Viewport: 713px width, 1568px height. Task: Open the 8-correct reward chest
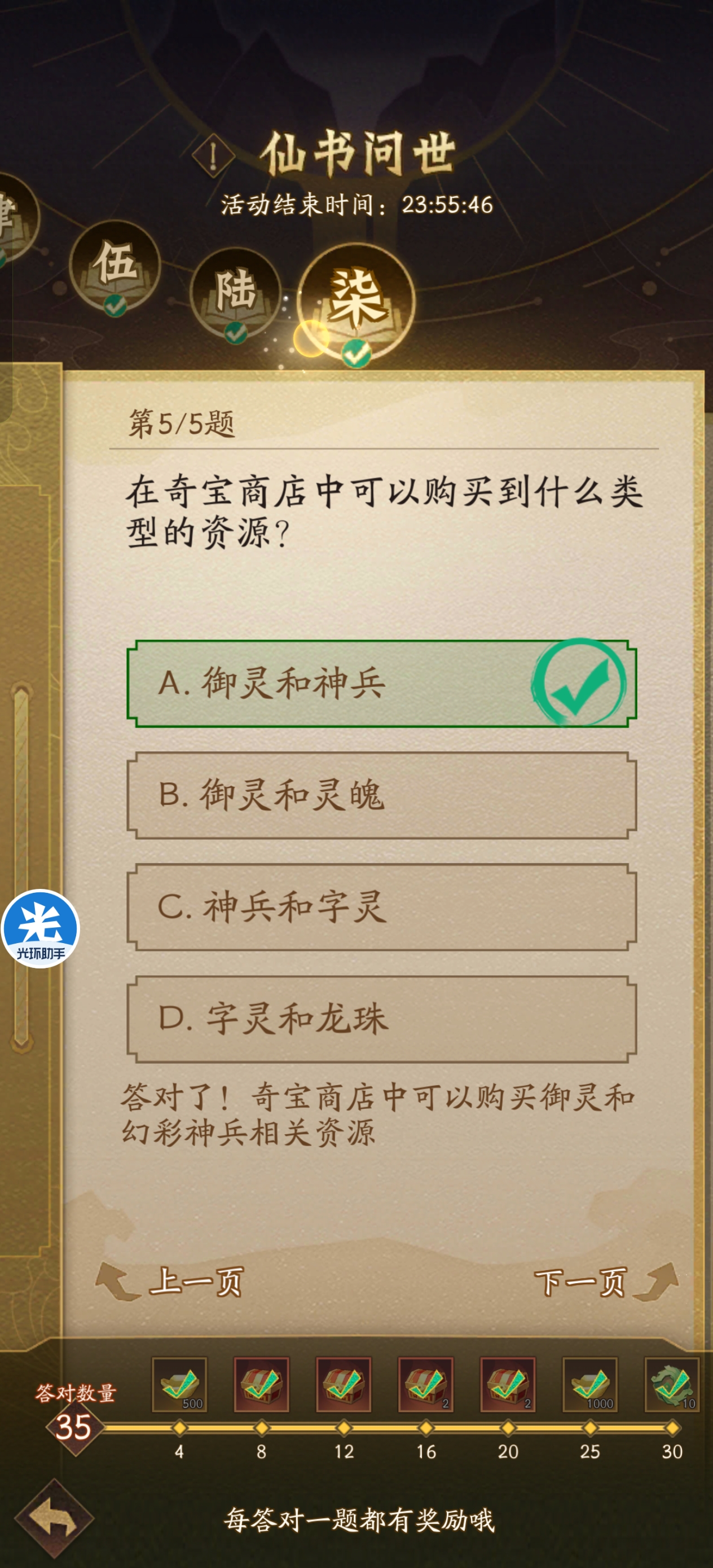click(x=262, y=1384)
